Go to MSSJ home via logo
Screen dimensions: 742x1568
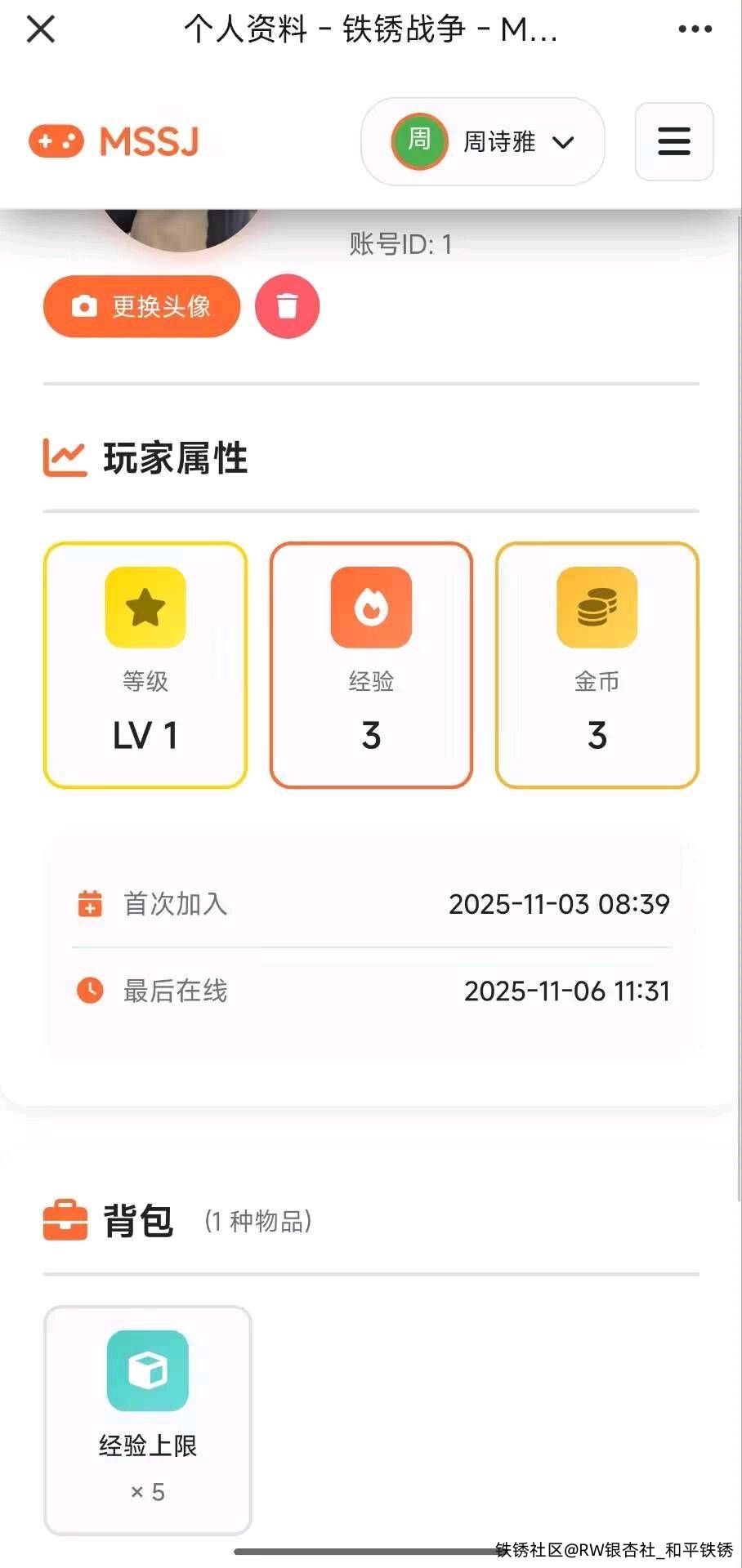(114, 142)
